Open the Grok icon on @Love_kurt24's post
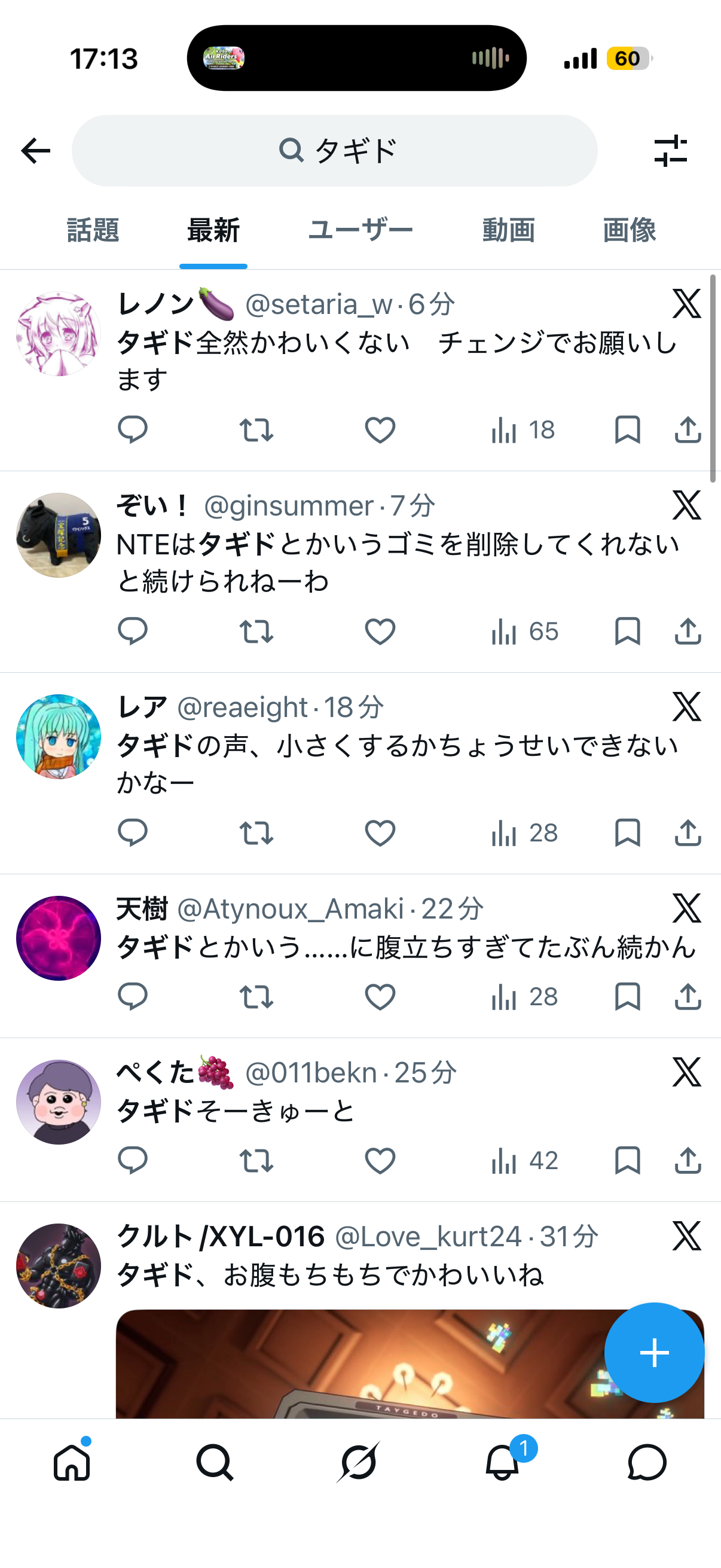721x1568 pixels. (687, 1236)
